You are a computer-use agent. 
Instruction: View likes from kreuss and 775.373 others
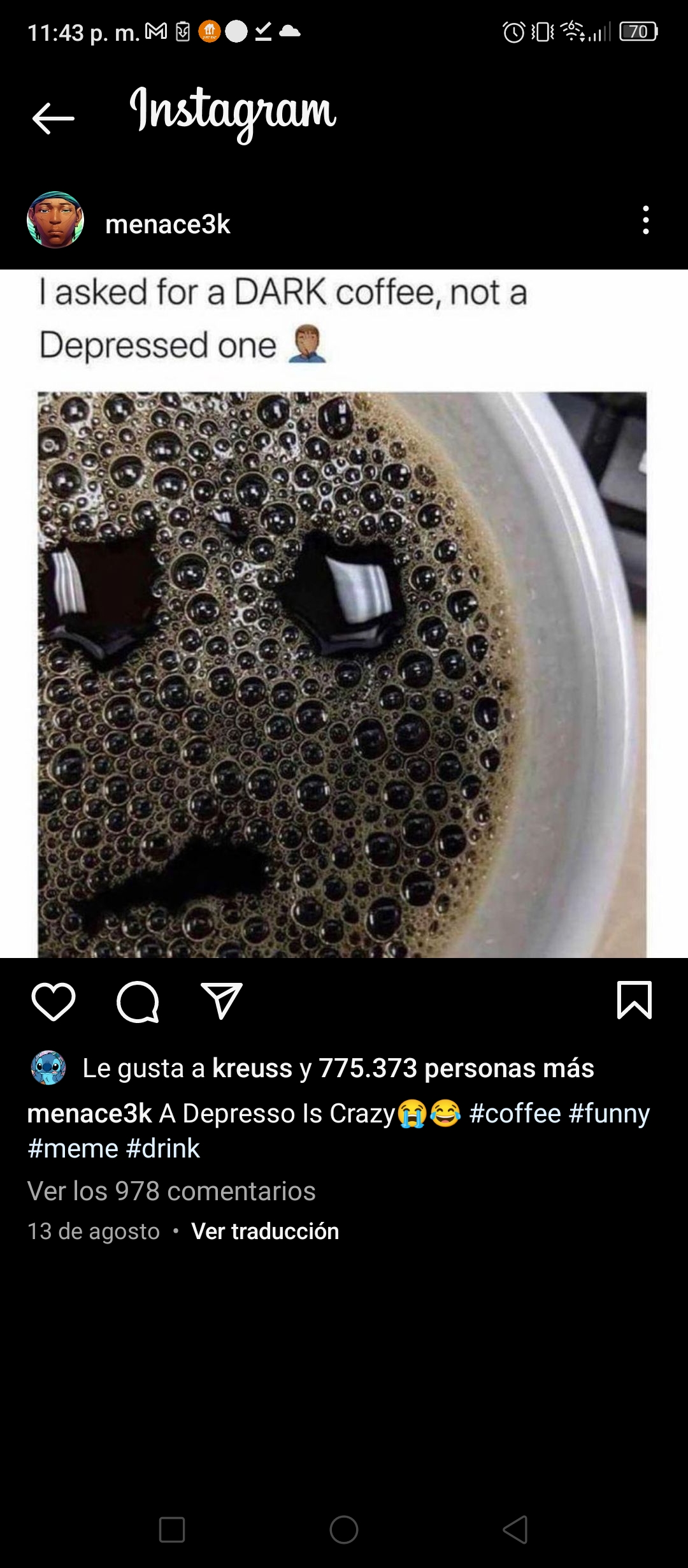click(338, 1068)
